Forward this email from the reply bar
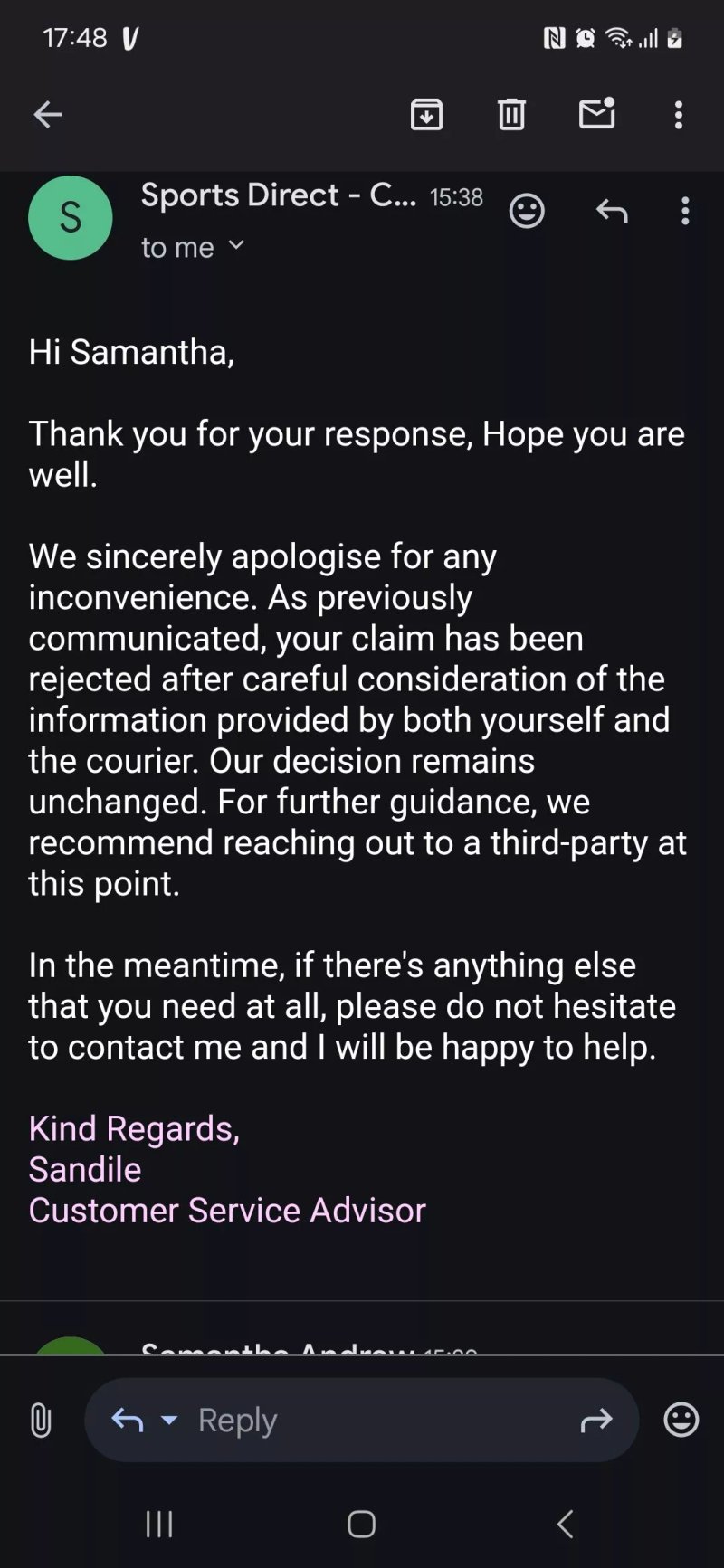The image size is (724, 1568). [595, 1420]
